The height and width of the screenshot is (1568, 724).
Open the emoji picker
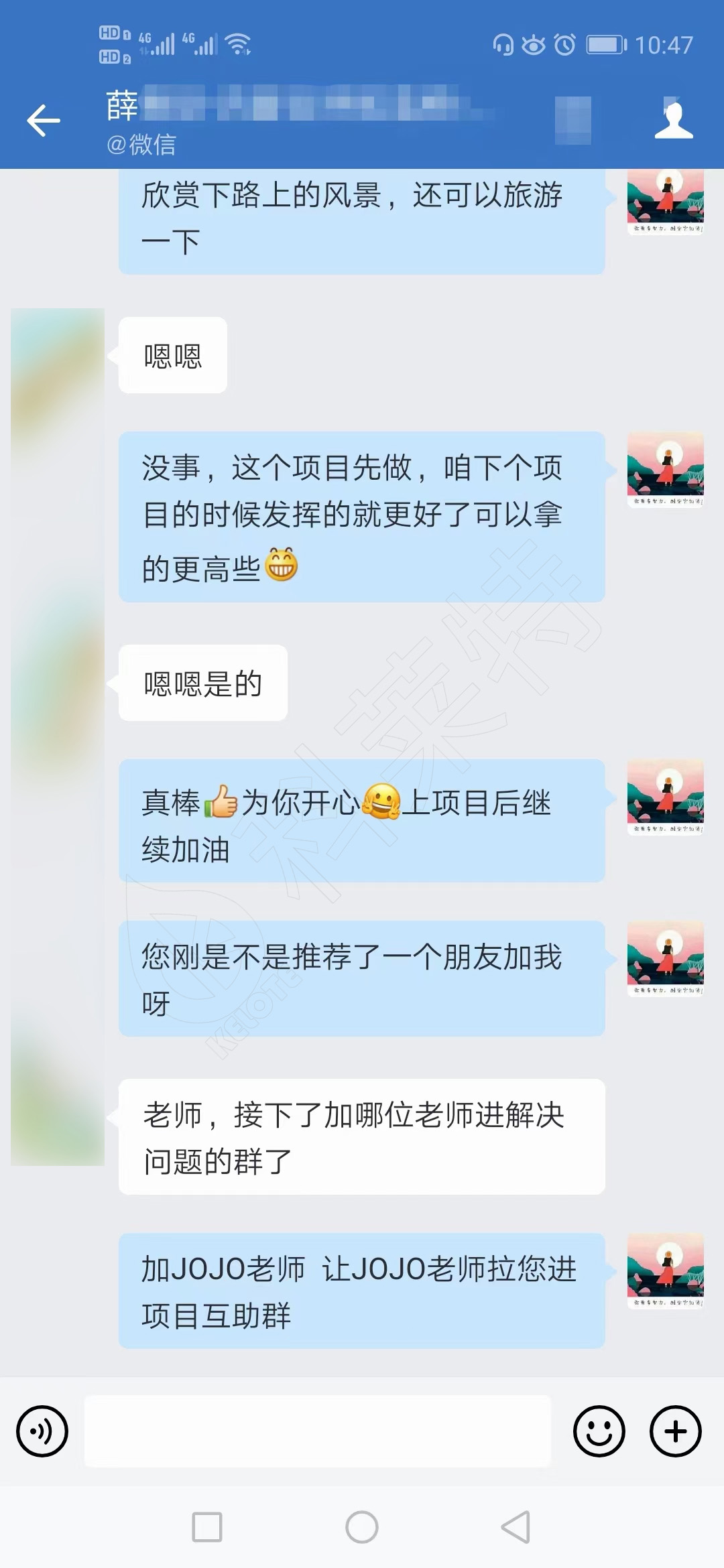coord(599,1431)
